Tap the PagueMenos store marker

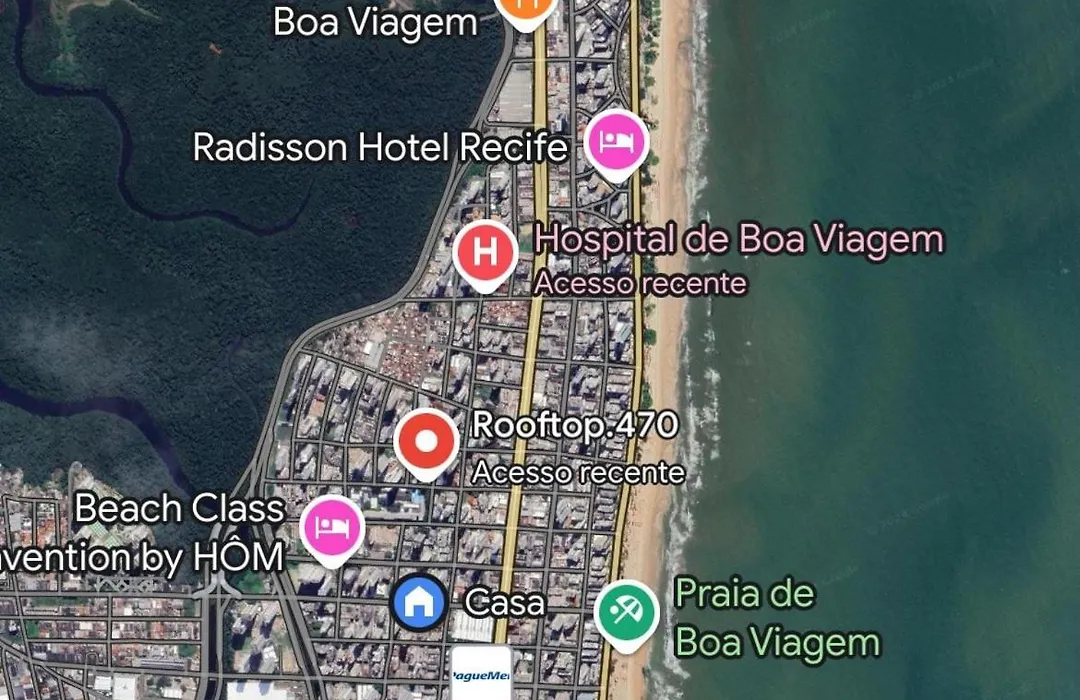481,674
